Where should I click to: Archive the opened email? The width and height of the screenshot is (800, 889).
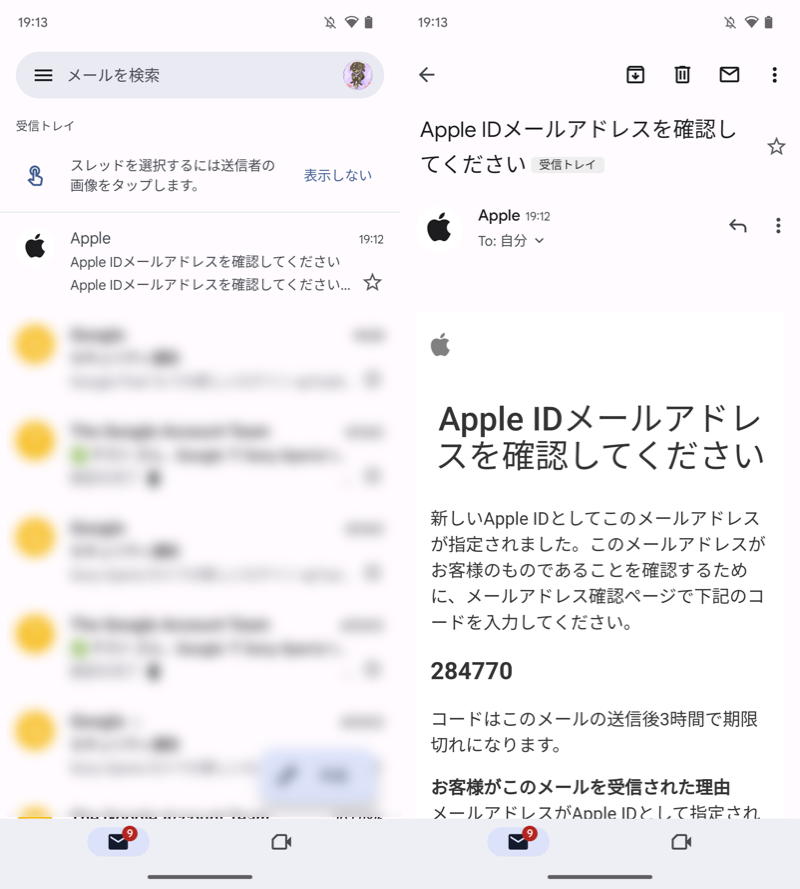click(x=635, y=75)
